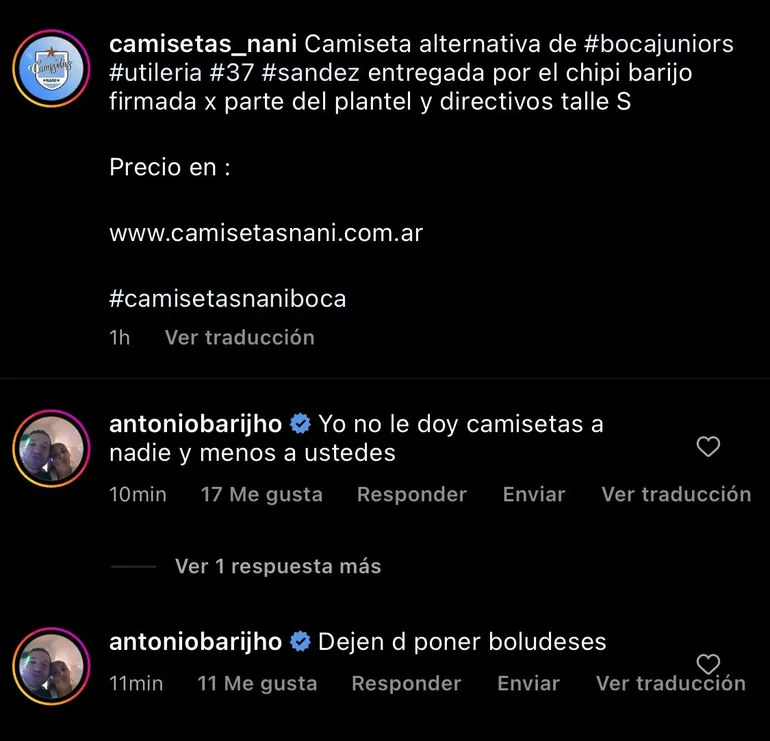
Task: Like the comment "Dejen d poner boludeses"
Action: (708, 663)
